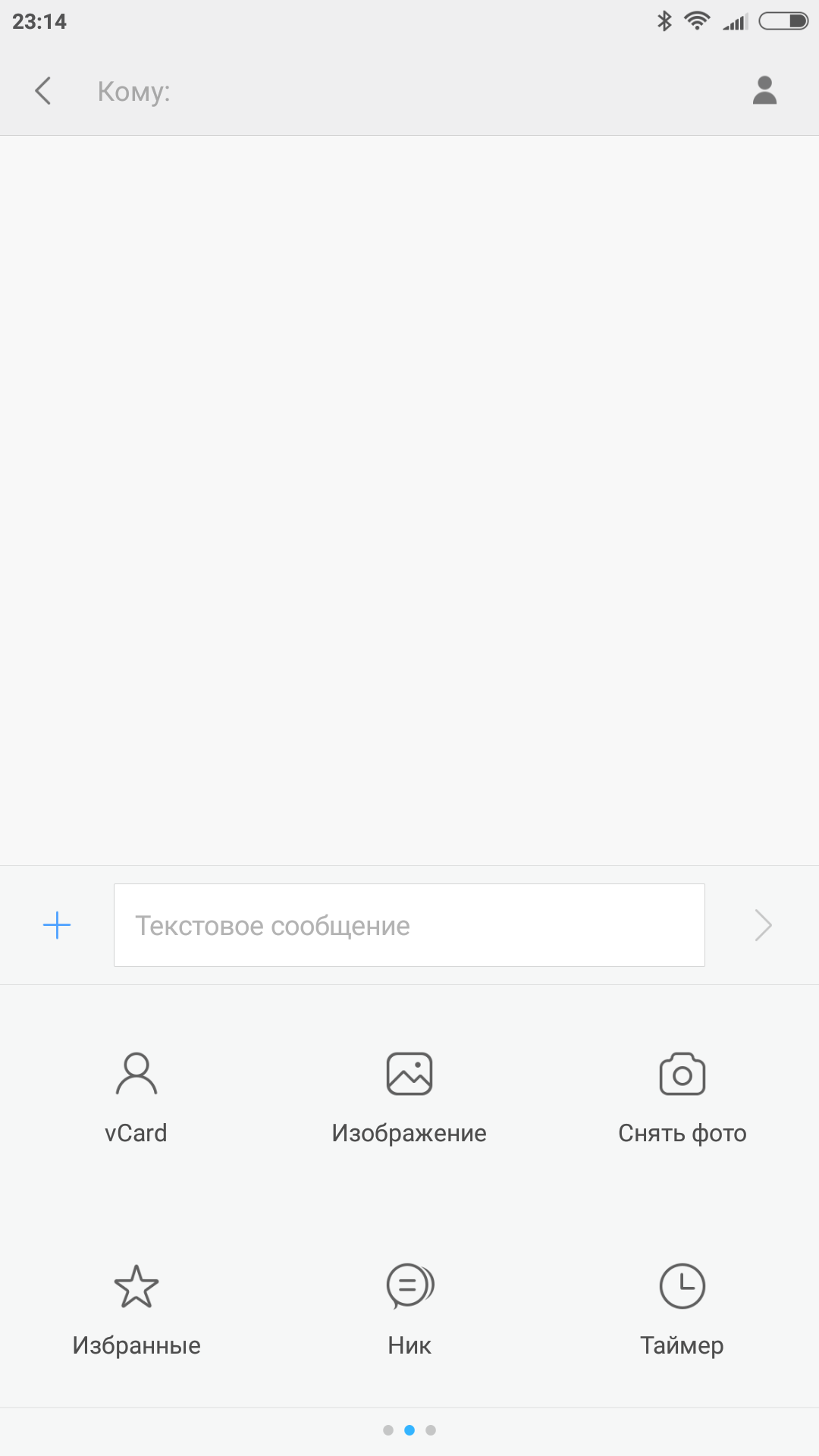Toggle the plus attachment button
Viewport: 819px width, 1456px height.
[x=57, y=925]
